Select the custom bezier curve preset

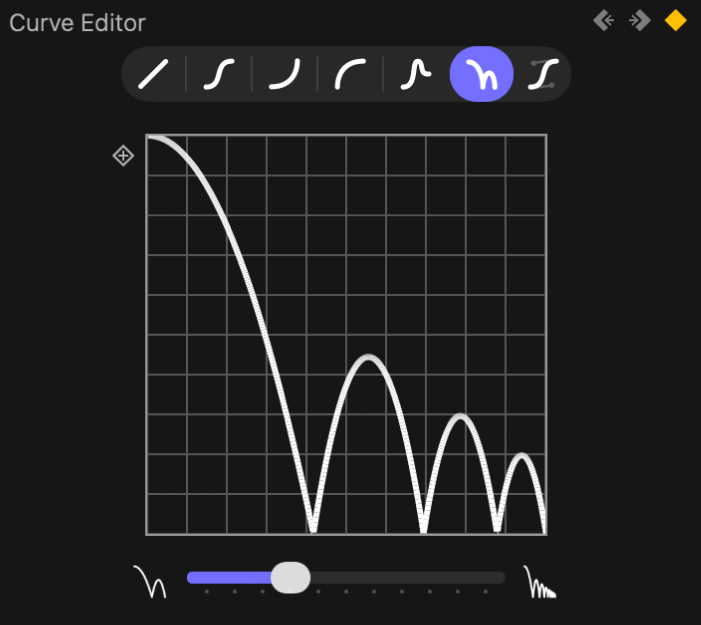[x=543, y=75]
